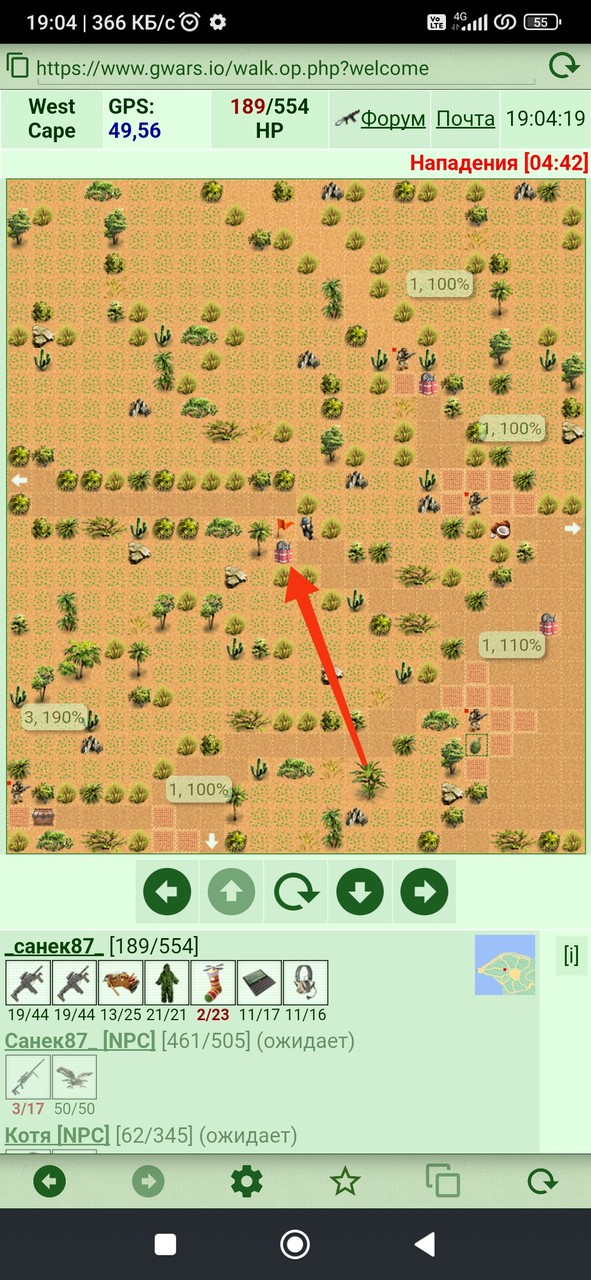Move right with the green arrow button
The image size is (591, 1280).
coord(426,891)
